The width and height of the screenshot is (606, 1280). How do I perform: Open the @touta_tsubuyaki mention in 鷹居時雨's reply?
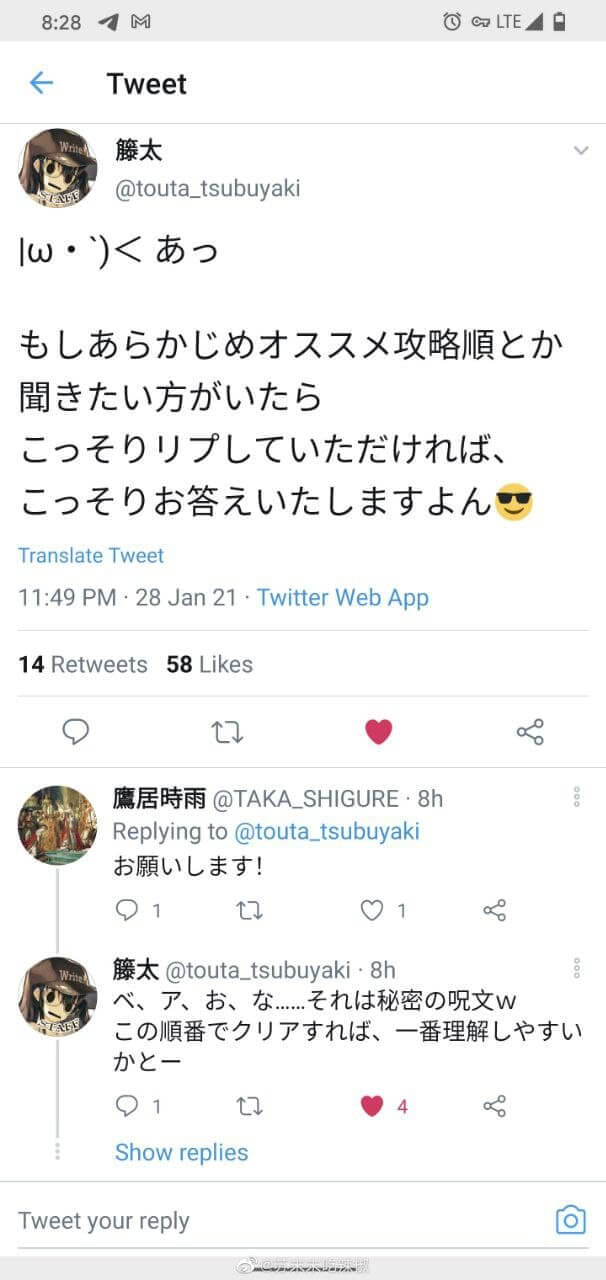[x=326, y=831]
